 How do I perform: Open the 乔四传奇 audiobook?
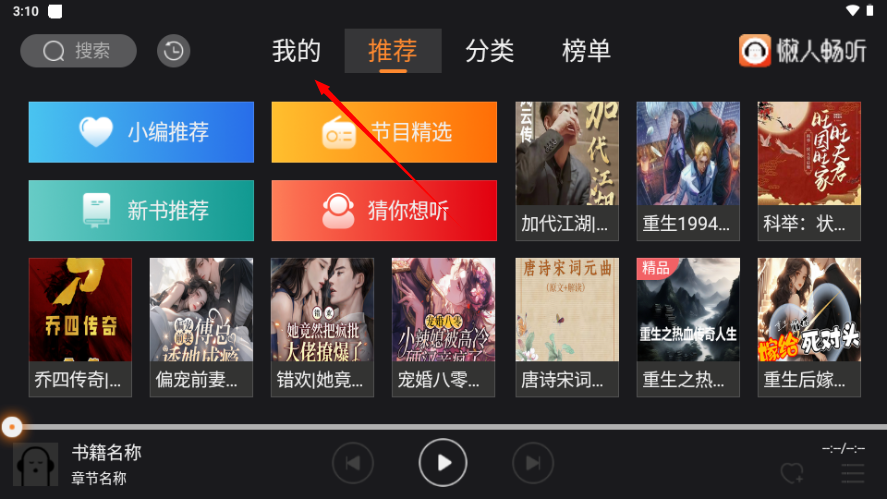[80, 326]
